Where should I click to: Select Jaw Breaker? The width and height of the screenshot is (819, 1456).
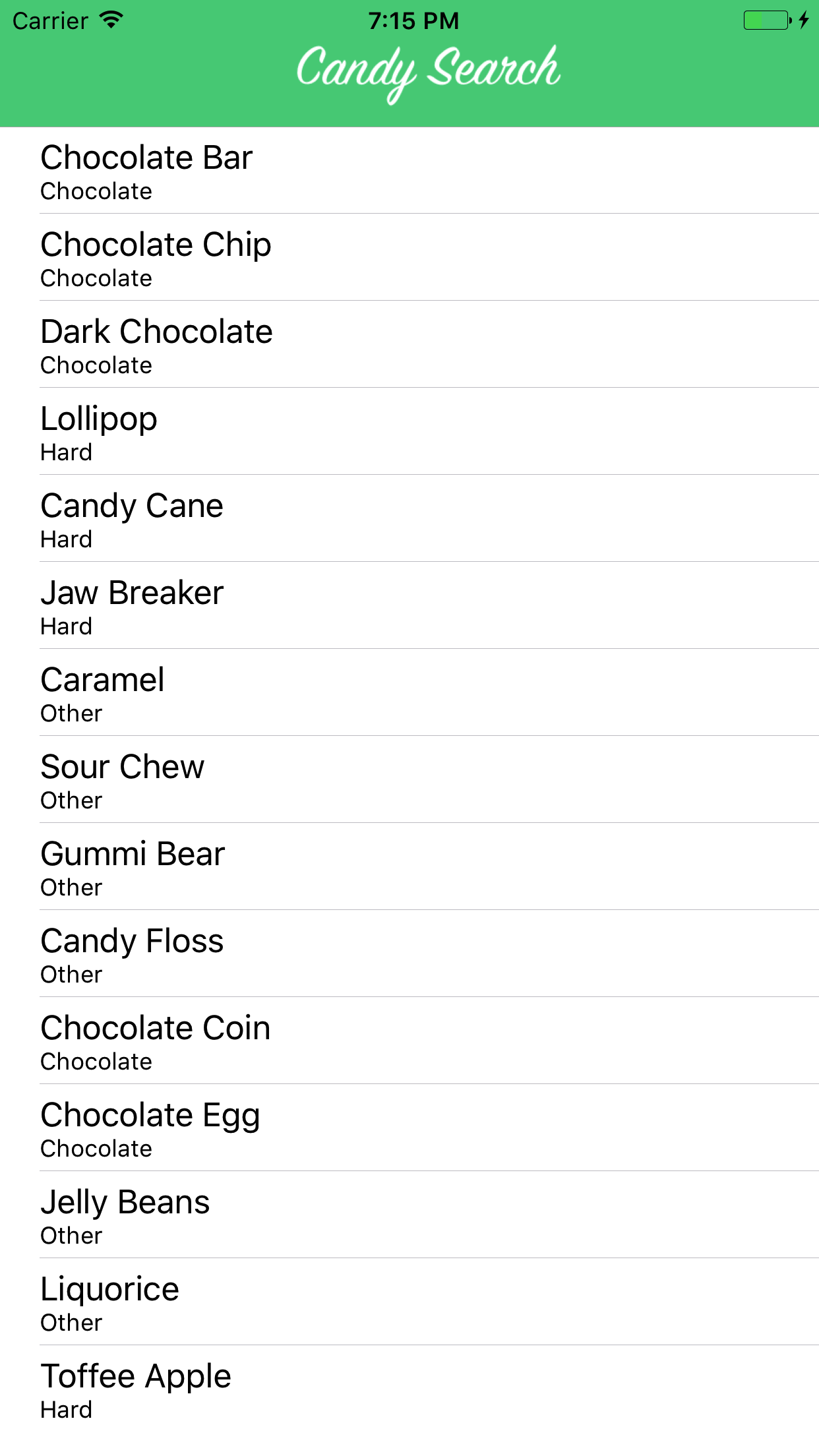[409, 607]
